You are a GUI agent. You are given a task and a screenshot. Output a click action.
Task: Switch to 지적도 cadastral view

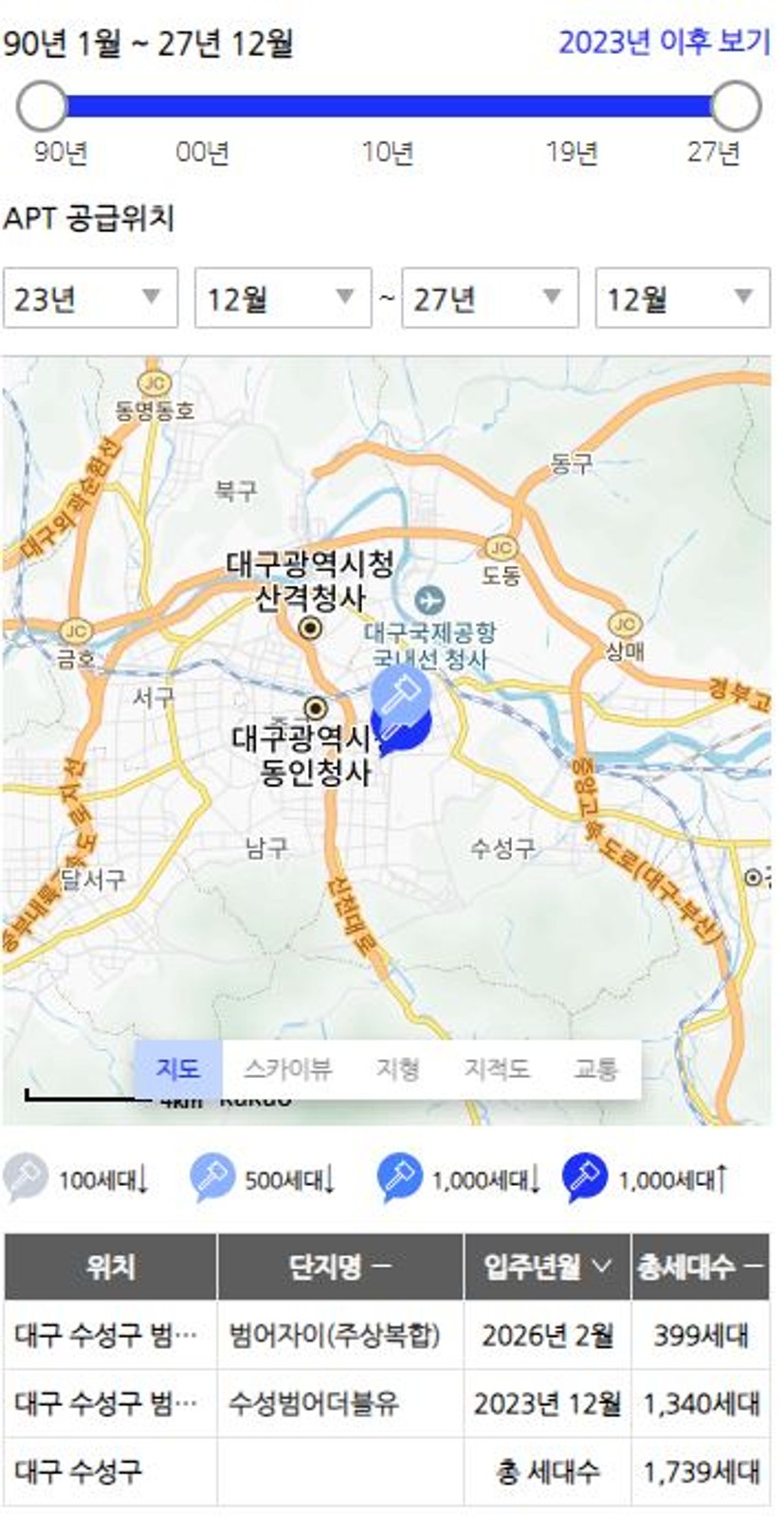496,1068
